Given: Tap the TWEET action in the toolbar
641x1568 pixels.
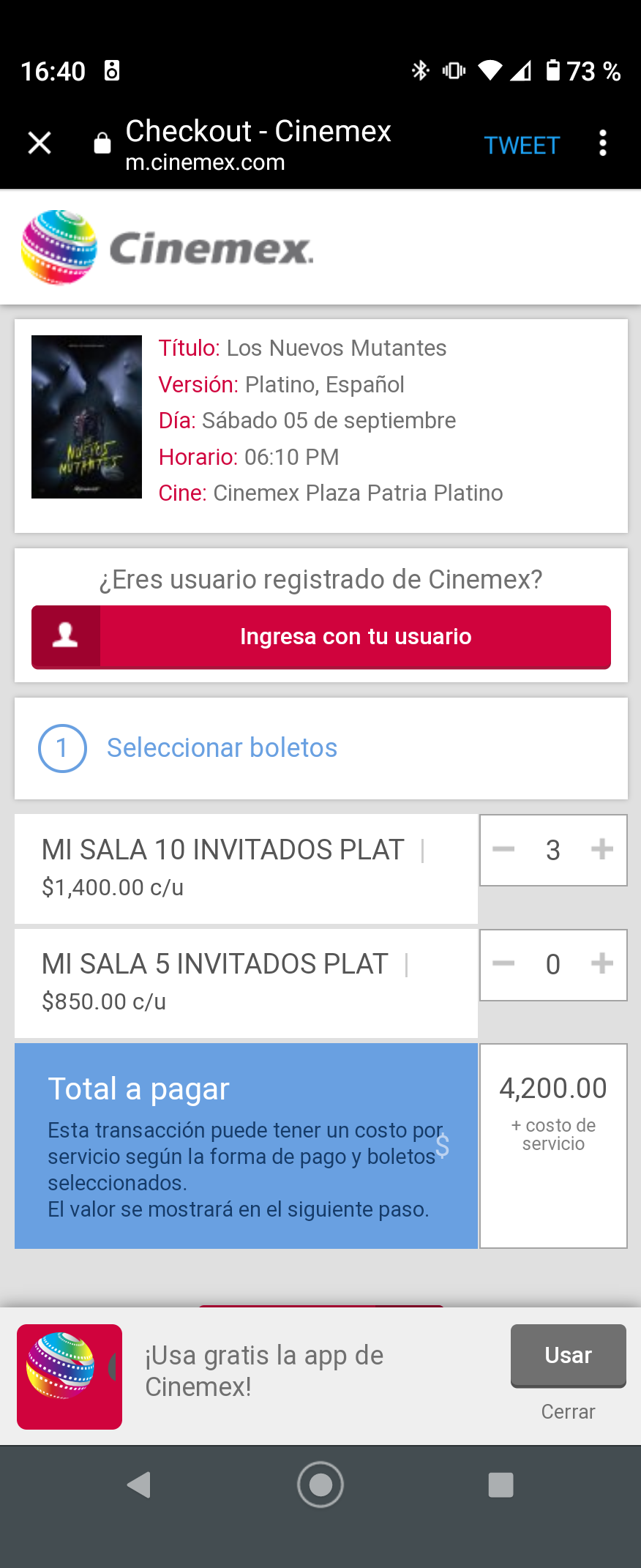Looking at the screenshot, I should pos(522,145).
